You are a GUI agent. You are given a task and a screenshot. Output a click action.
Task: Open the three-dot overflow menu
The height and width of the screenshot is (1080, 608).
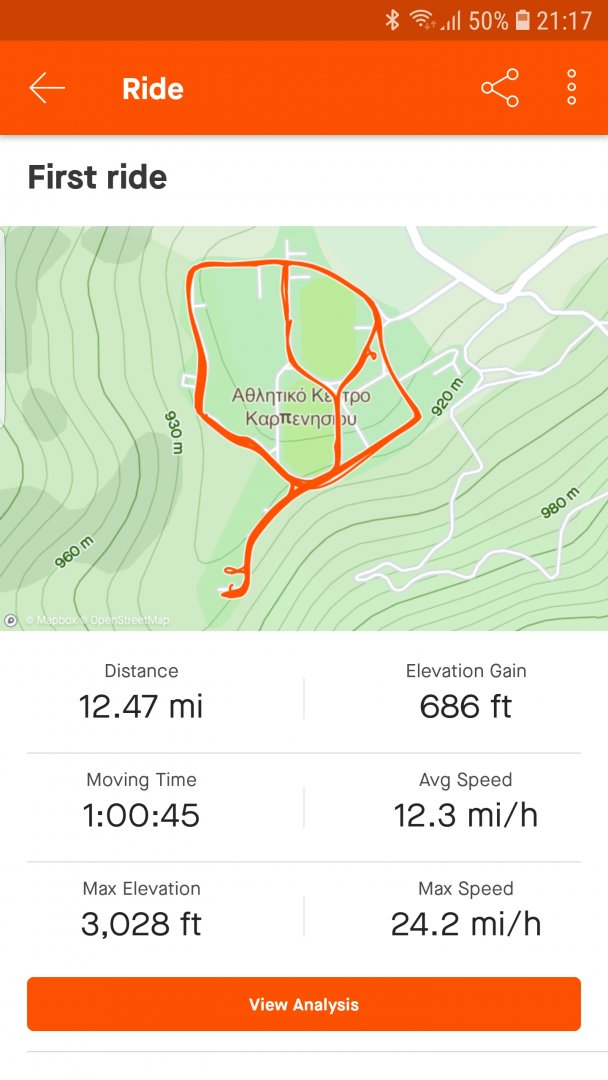tap(571, 88)
